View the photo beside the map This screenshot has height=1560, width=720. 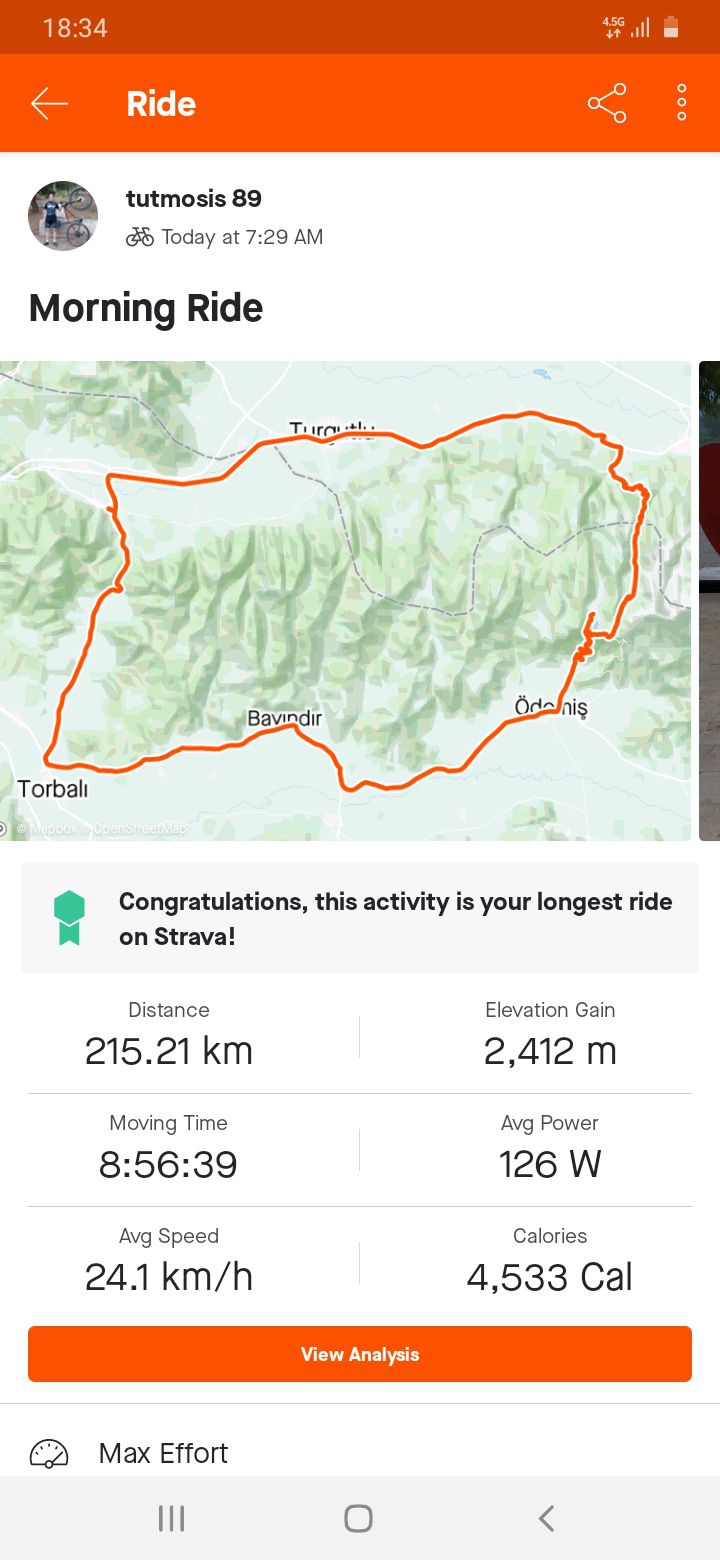[709, 600]
